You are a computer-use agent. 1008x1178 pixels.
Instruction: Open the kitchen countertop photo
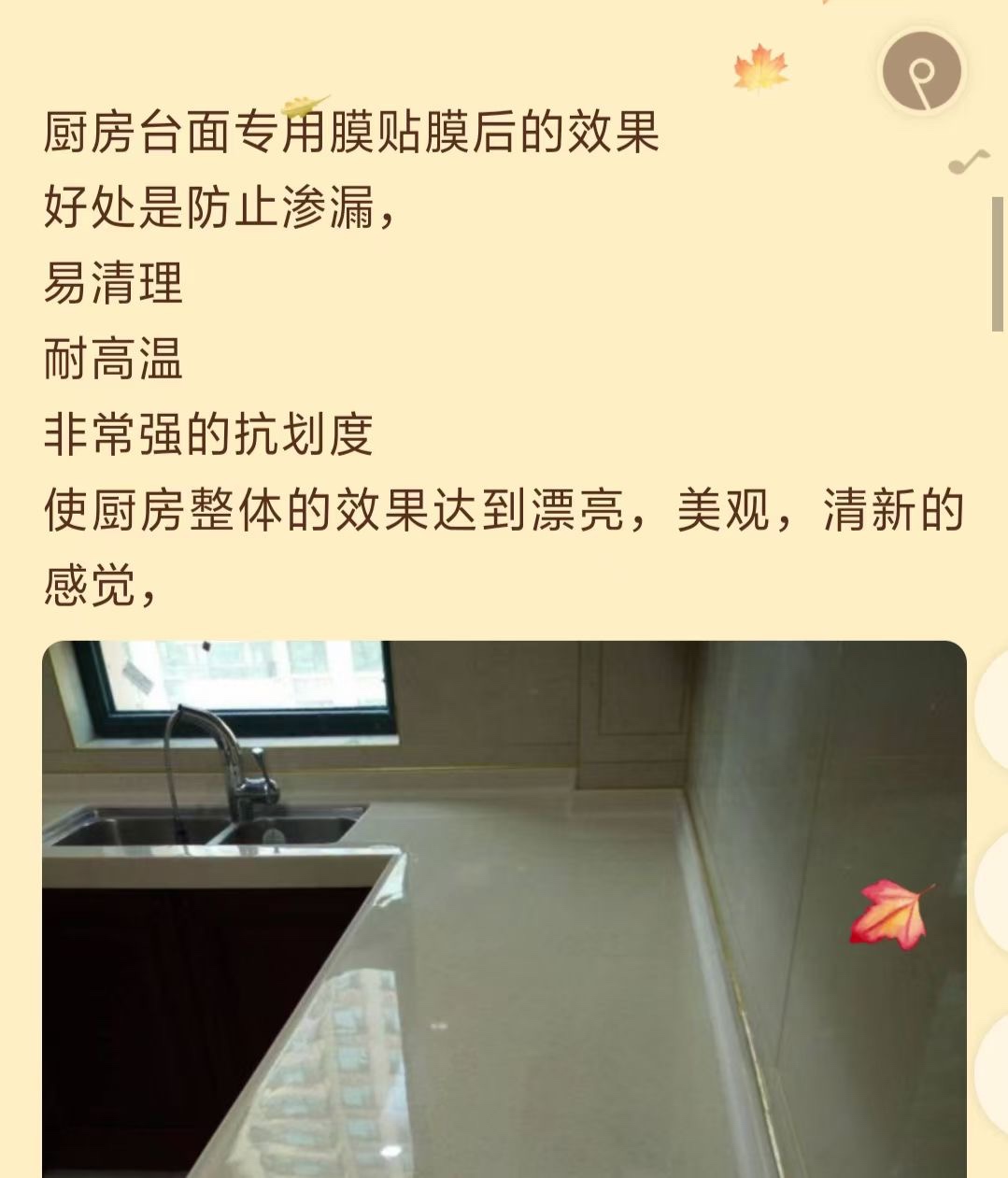[x=504, y=908]
